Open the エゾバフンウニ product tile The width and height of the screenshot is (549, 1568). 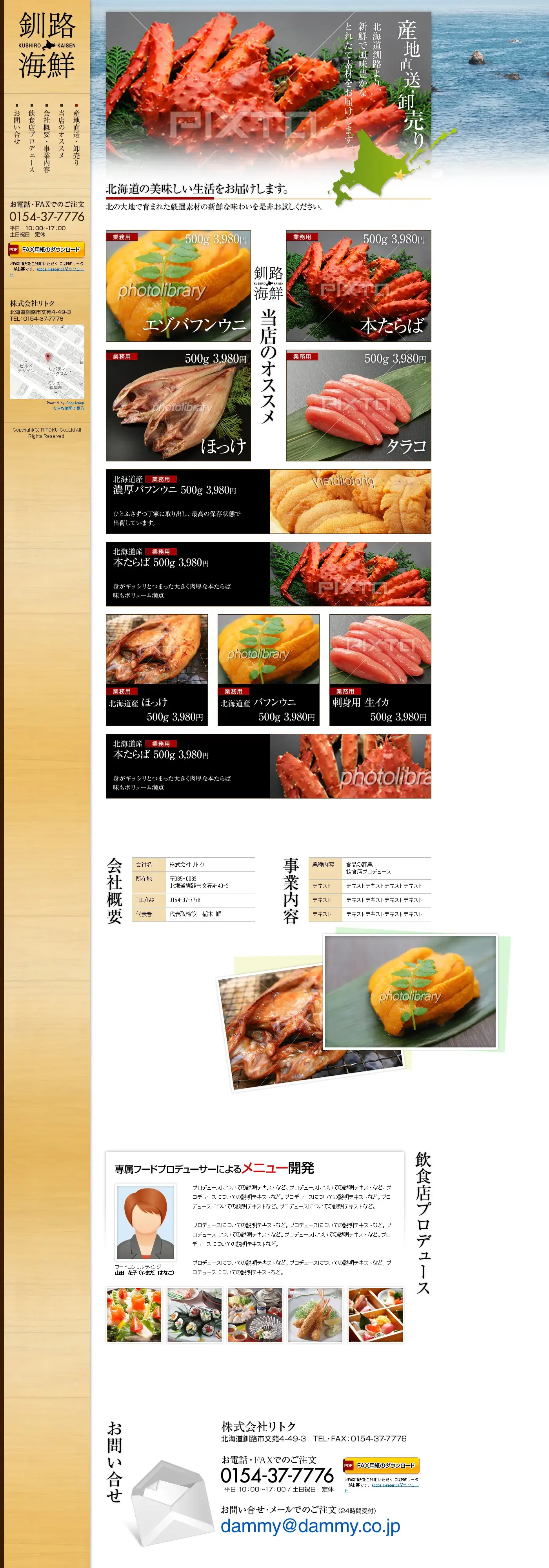178,285
